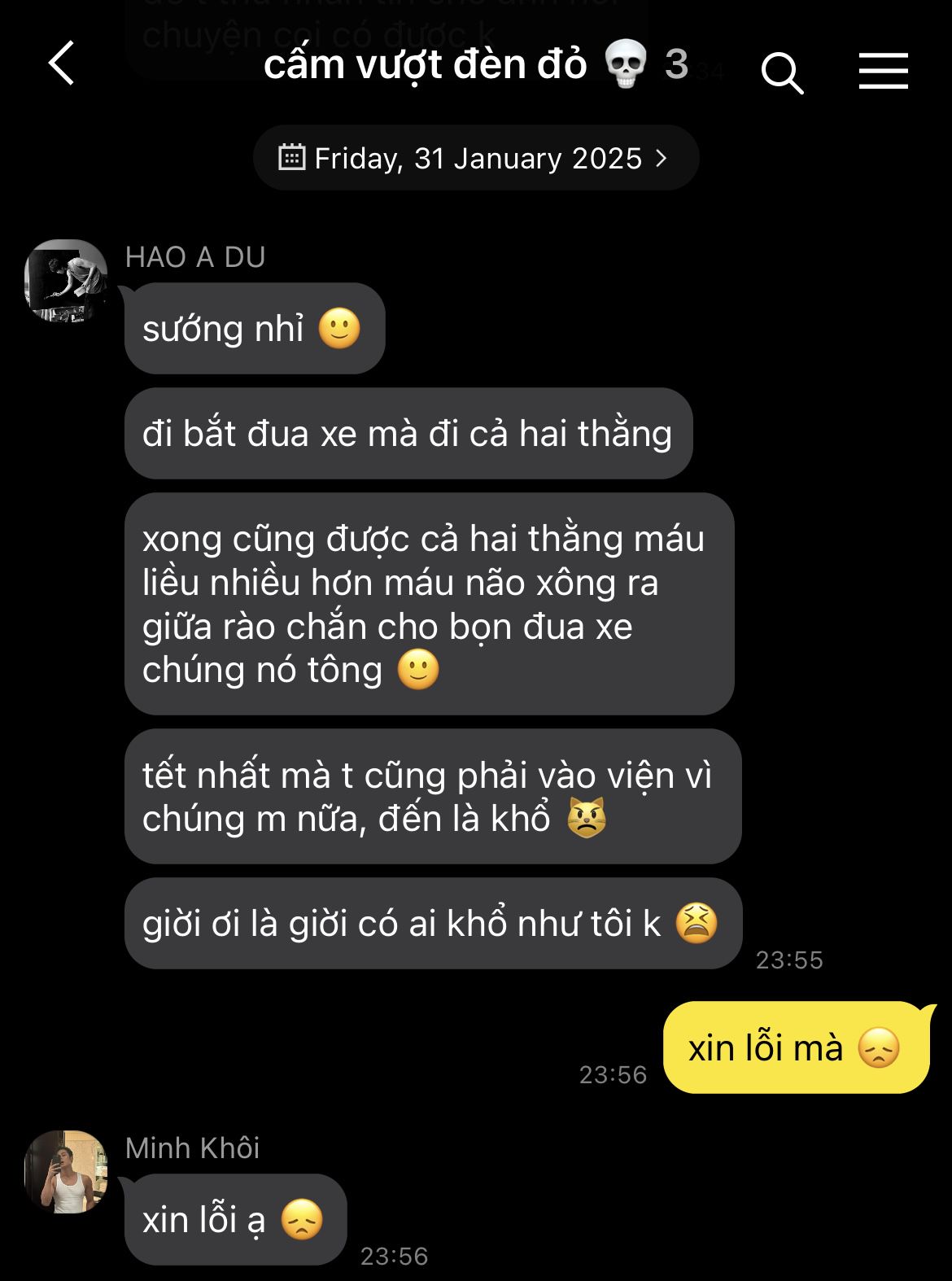This screenshot has width=952, height=1281.
Task: View Minh Khôi's profile picture
Action: [x=66, y=1171]
